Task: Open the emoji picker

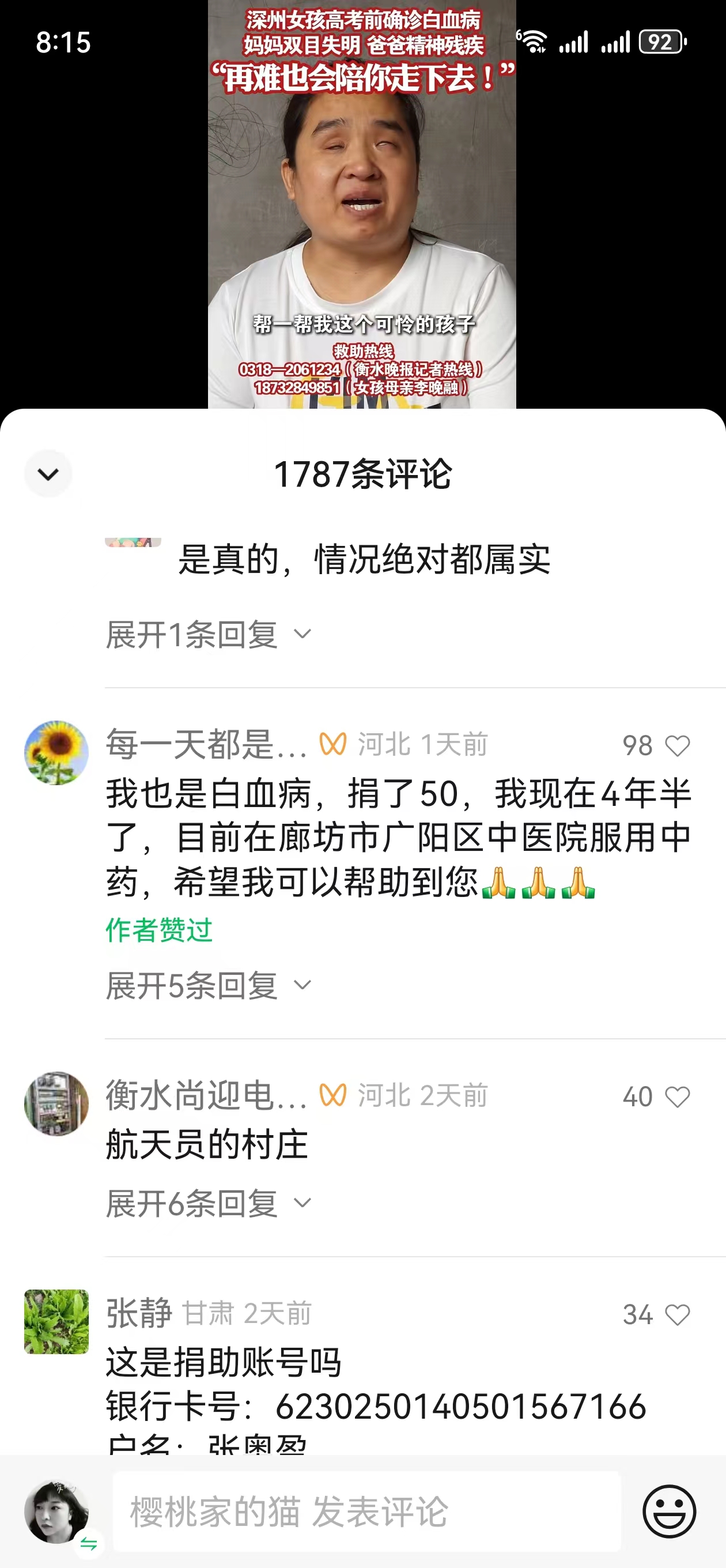Action: (669, 1512)
